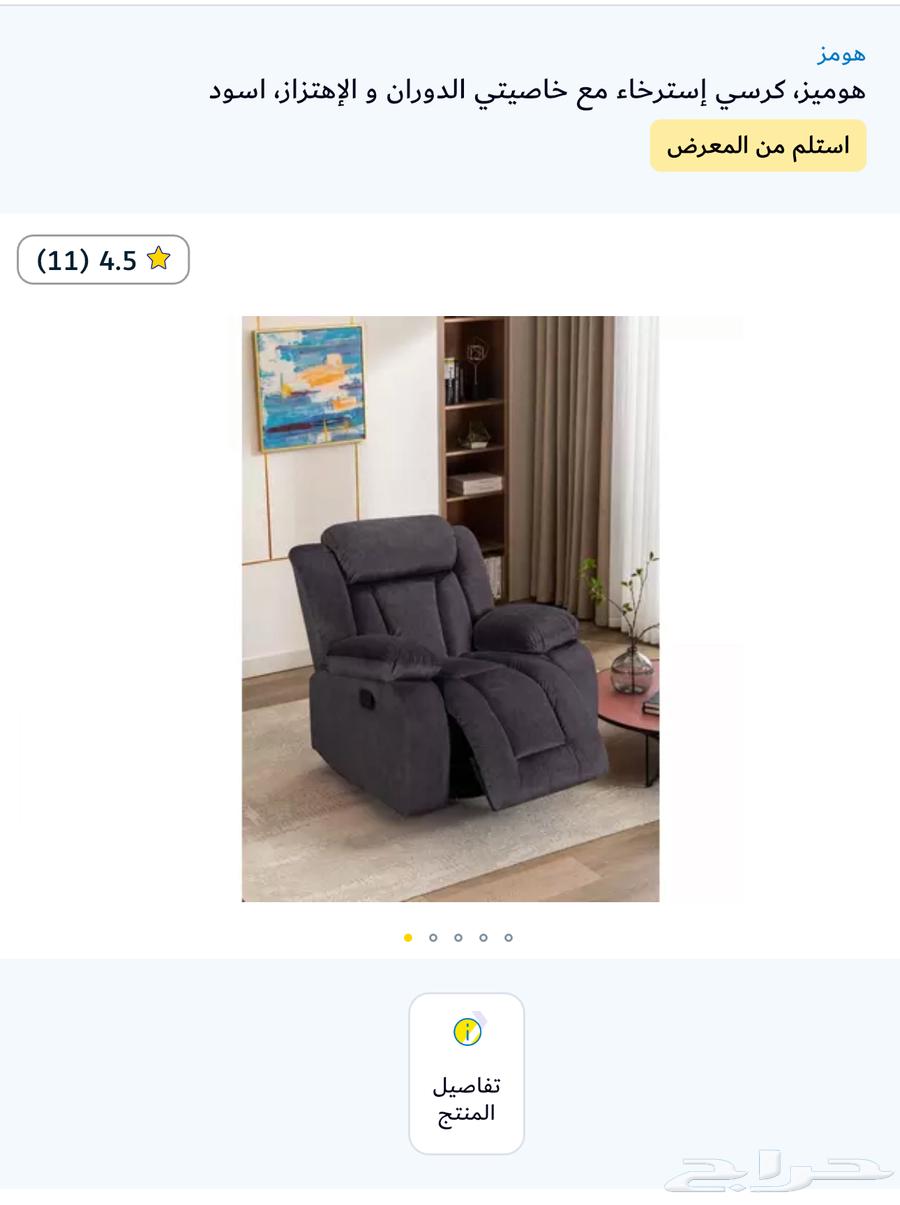Jump to the third image using its dot
This screenshot has width=900, height=1205.
pyautogui.click(x=458, y=937)
